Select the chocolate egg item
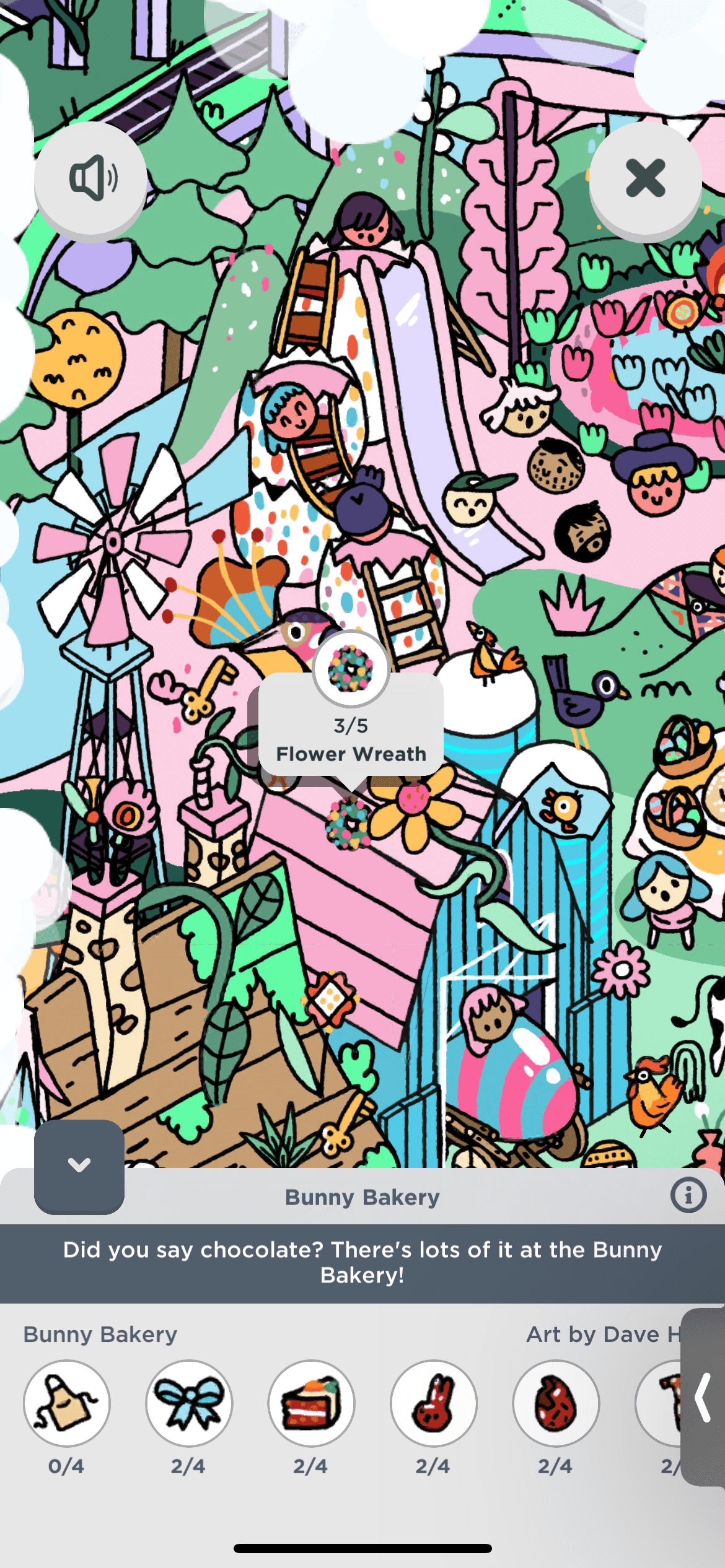 (555, 1403)
